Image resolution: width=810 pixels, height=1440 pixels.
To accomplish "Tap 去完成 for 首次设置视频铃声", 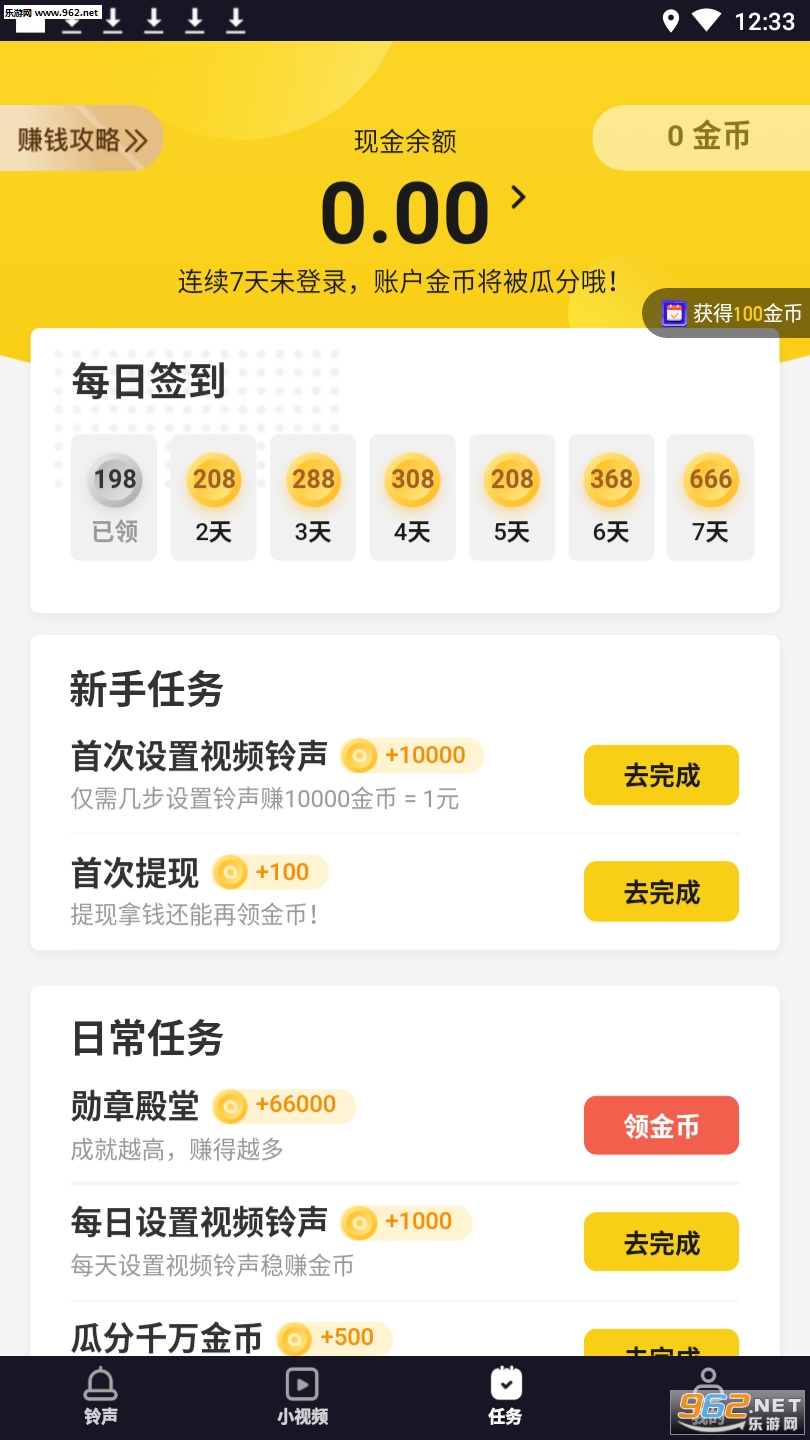I will (661, 775).
